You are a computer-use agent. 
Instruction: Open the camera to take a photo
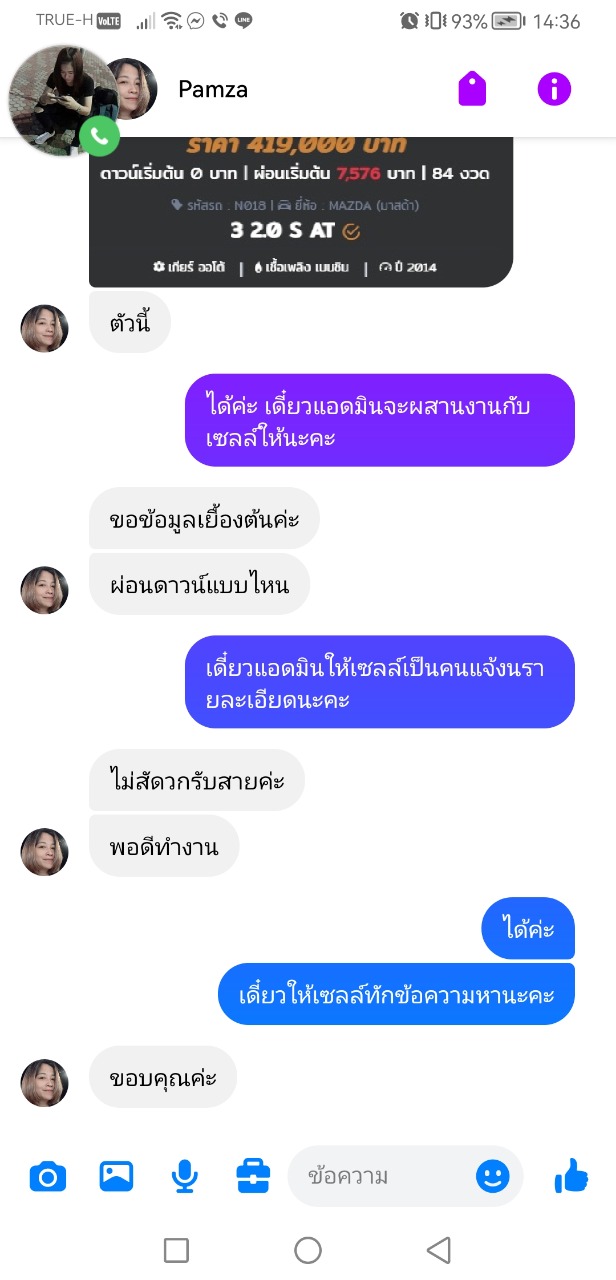(x=47, y=1176)
